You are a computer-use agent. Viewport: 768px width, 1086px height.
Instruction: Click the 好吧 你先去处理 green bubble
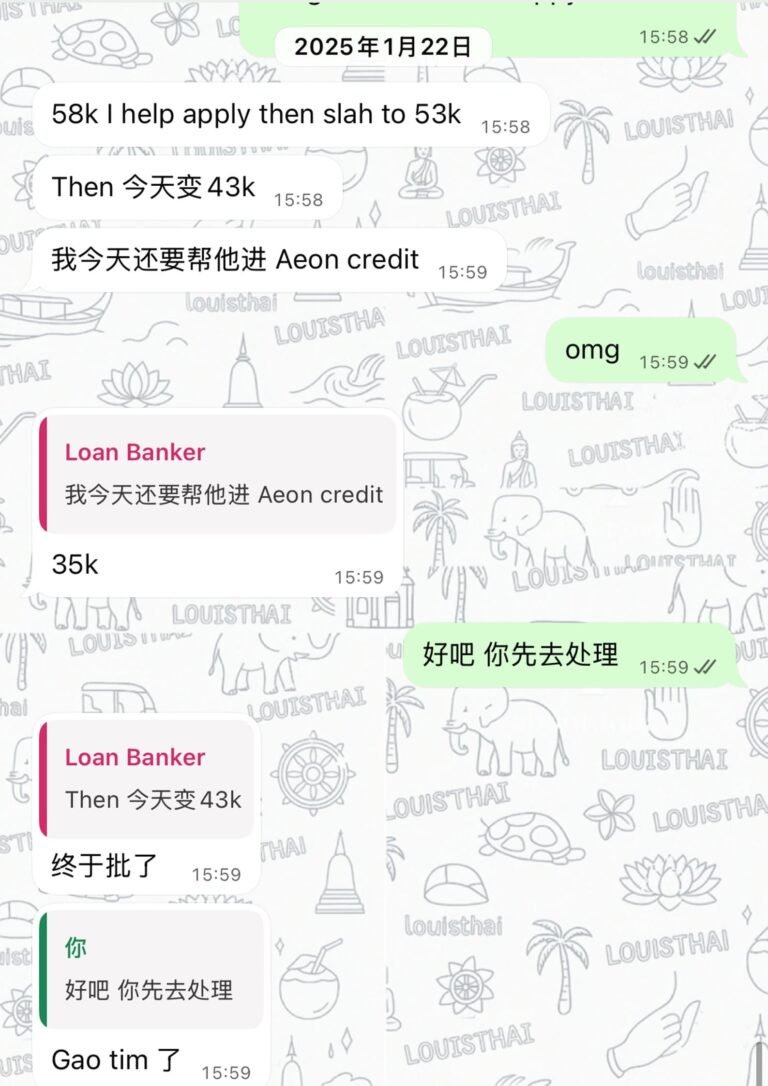click(x=520, y=656)
